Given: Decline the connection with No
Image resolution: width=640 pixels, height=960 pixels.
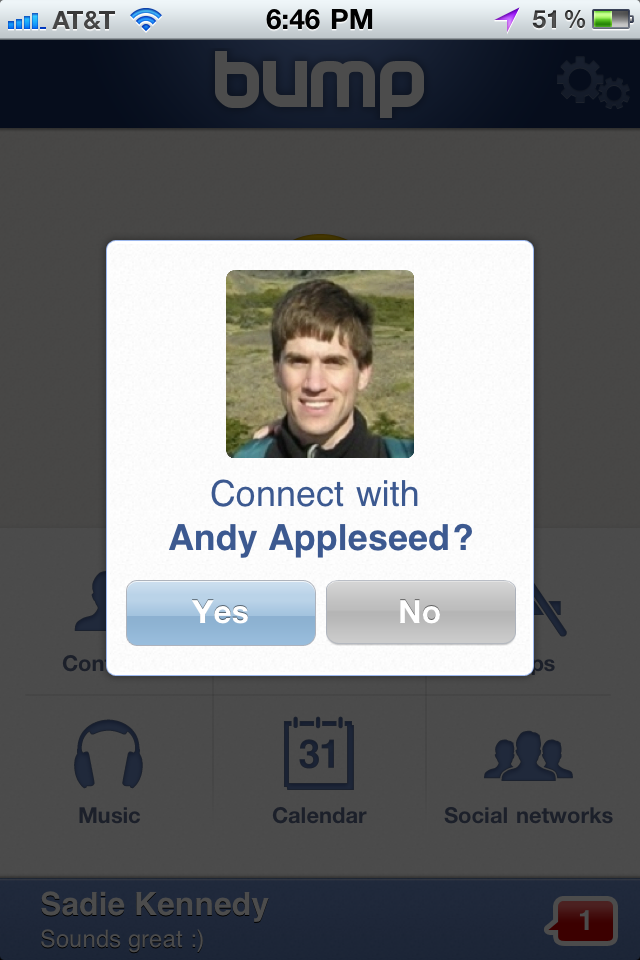Looking at the screenshot, I should point(420,612).
